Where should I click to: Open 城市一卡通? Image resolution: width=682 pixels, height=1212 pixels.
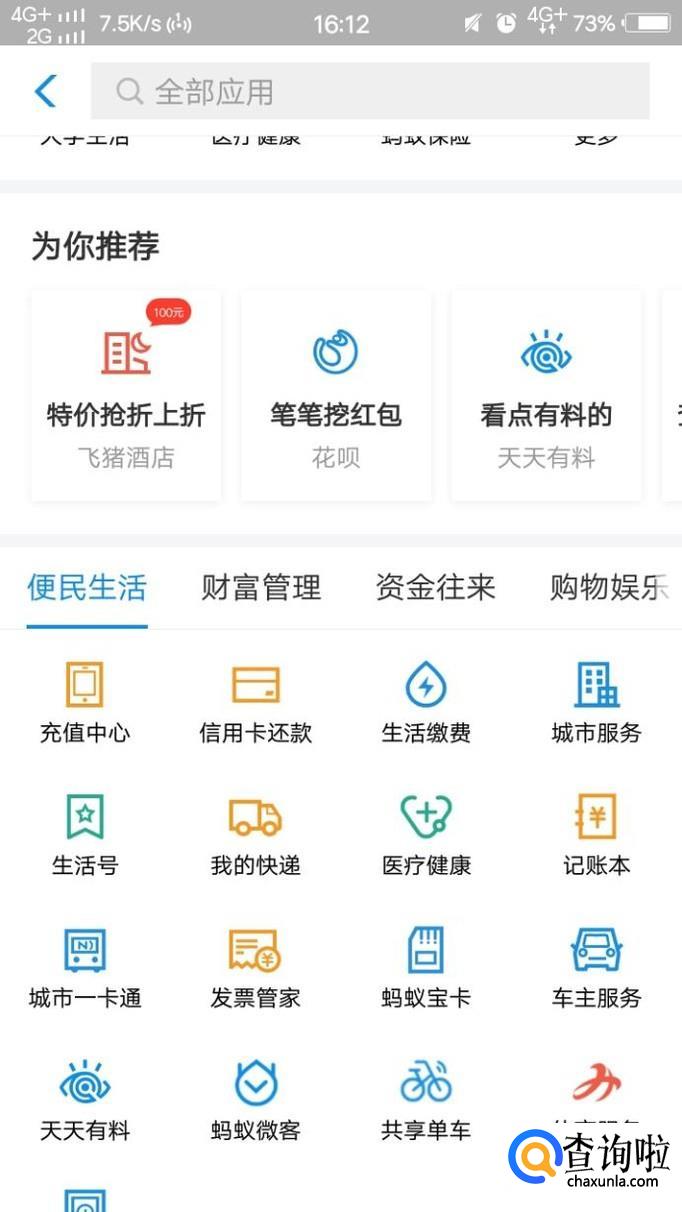tap(85, 967)
